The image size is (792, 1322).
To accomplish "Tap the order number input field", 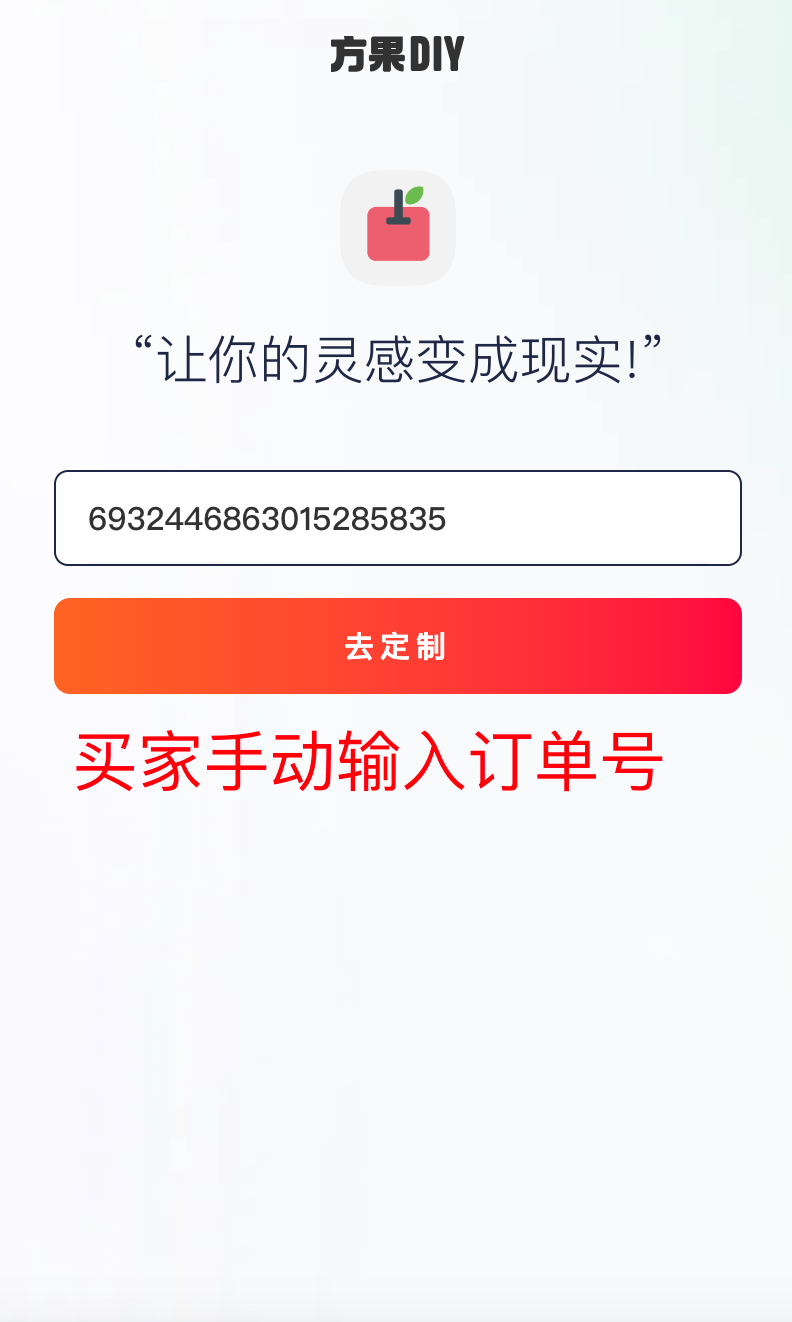I will 397,518.
